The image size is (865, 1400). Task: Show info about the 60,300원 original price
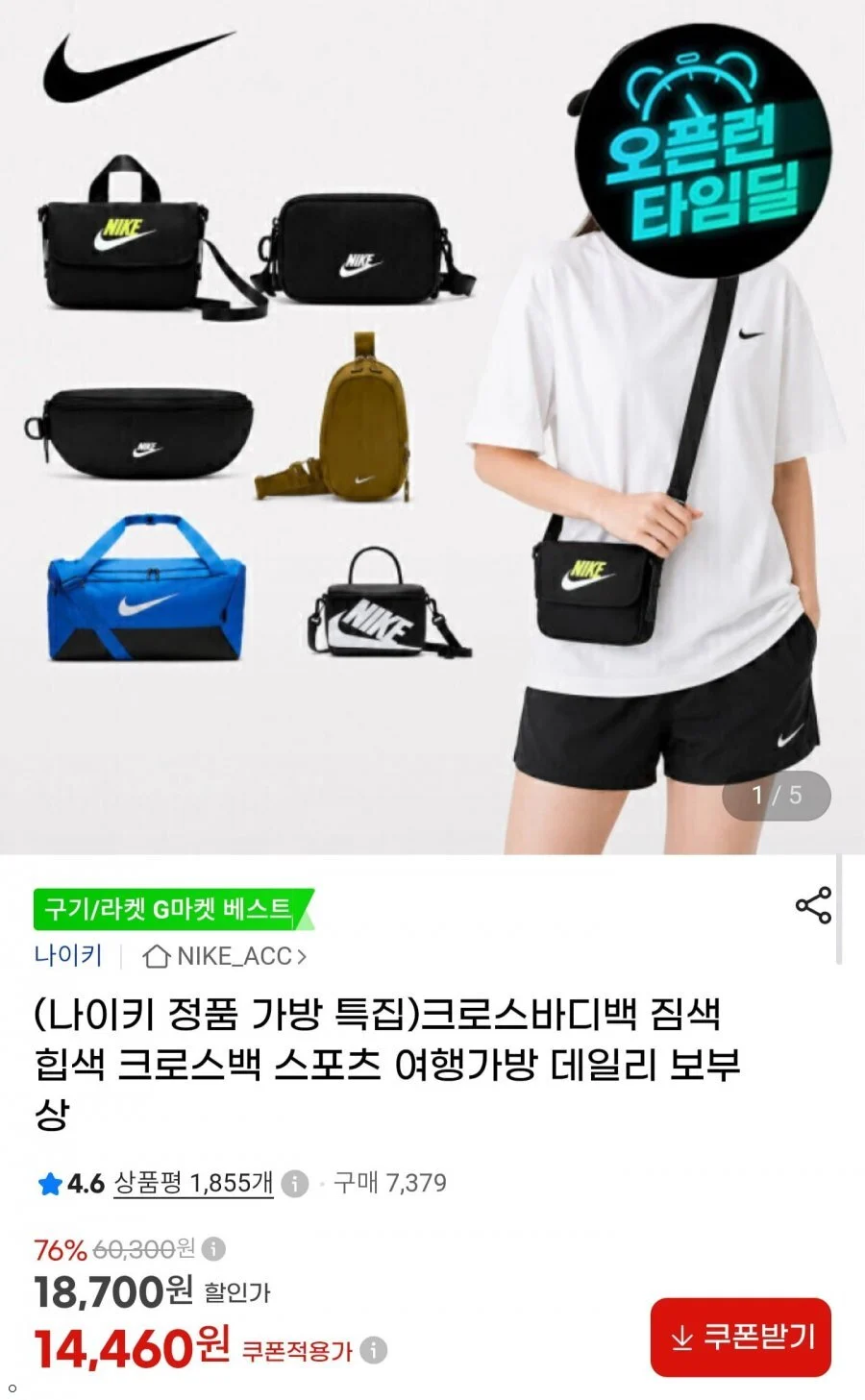pyautogui.click(x=213, y=1249)
